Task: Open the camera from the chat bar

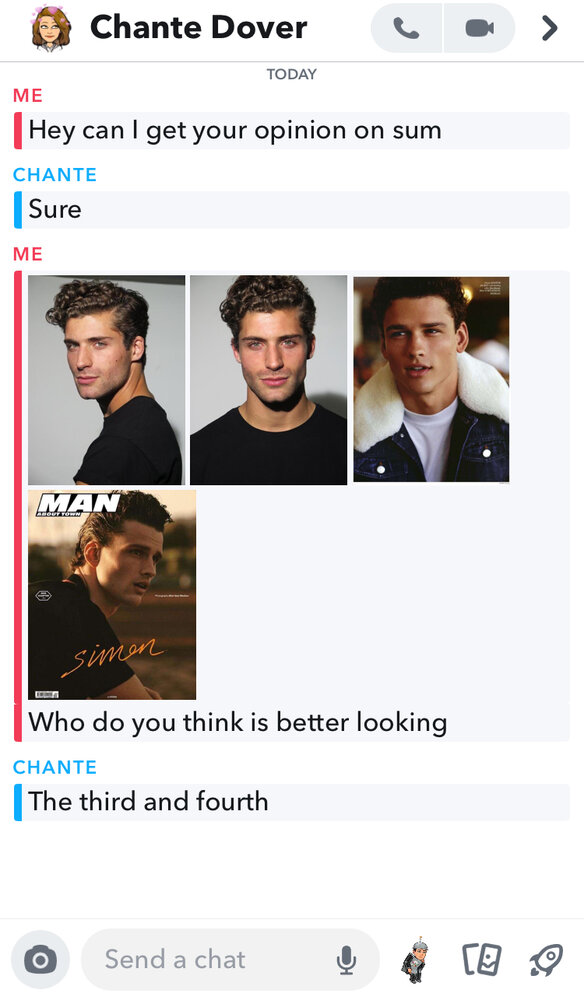Action: [40, 959]
